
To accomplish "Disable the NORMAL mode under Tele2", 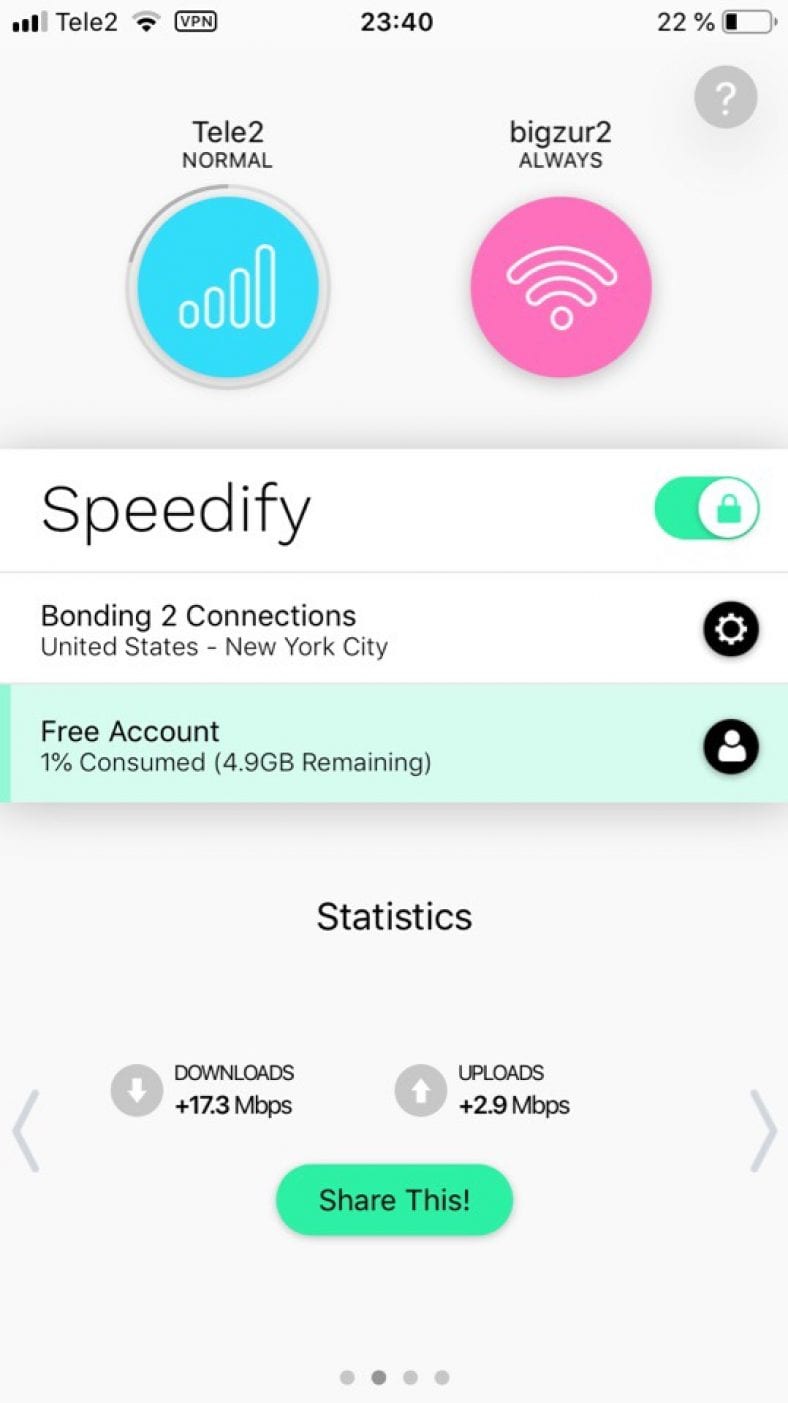I will coord(228,160).
